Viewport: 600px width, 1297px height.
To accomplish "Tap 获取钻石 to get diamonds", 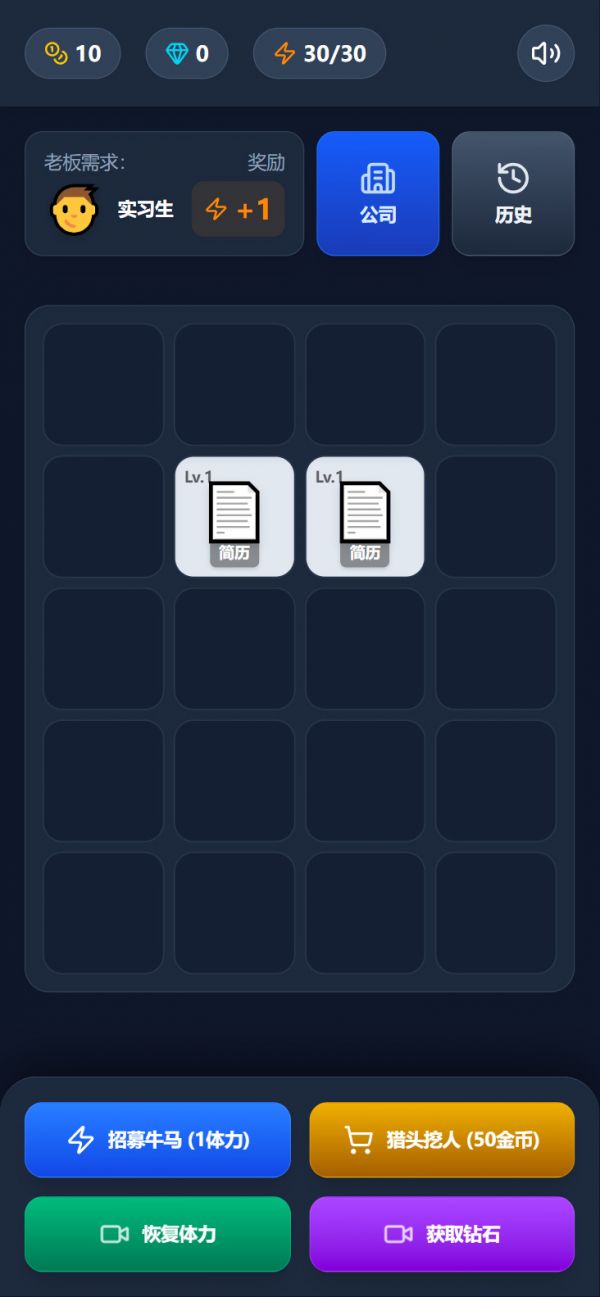I will (442, 1234).
